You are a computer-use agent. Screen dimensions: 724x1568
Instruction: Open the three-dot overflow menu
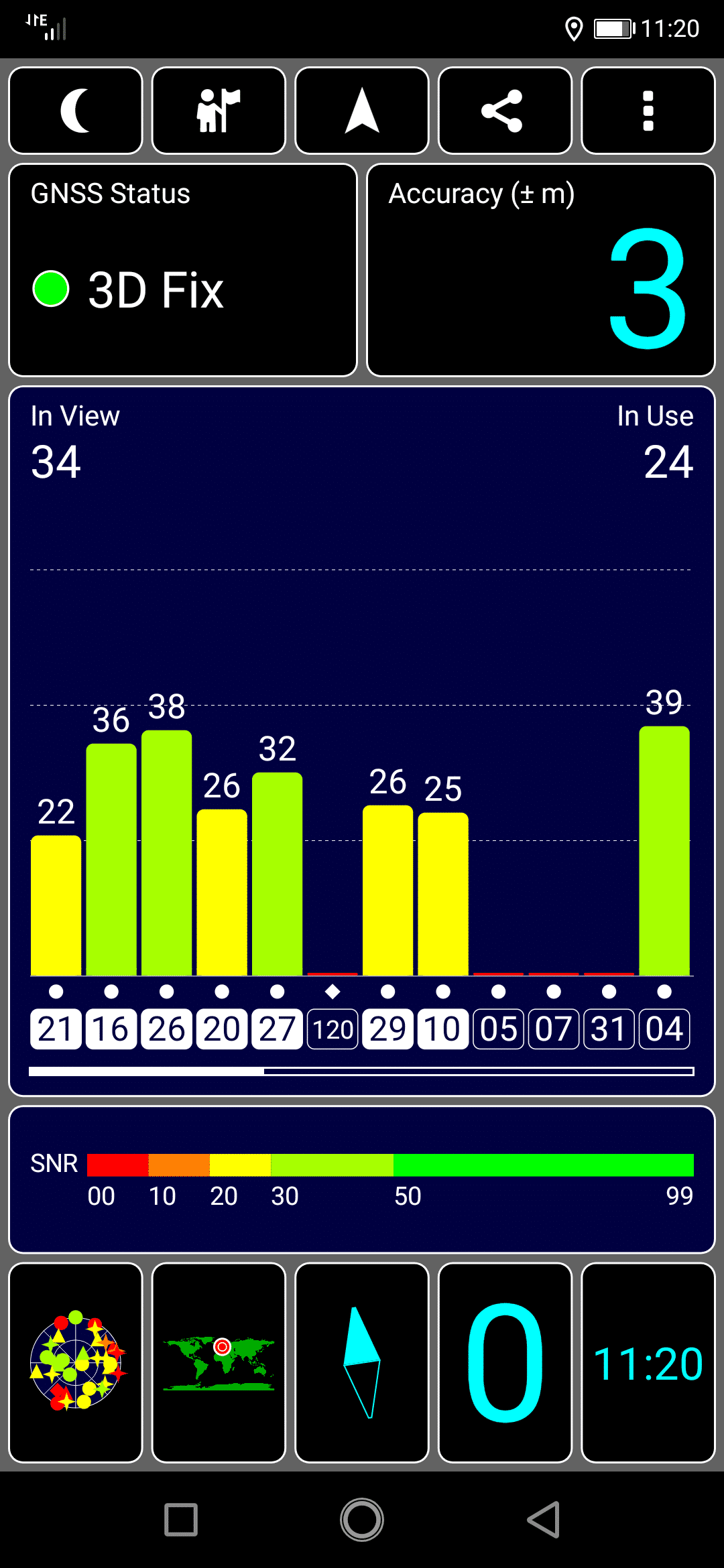[648, 111]
